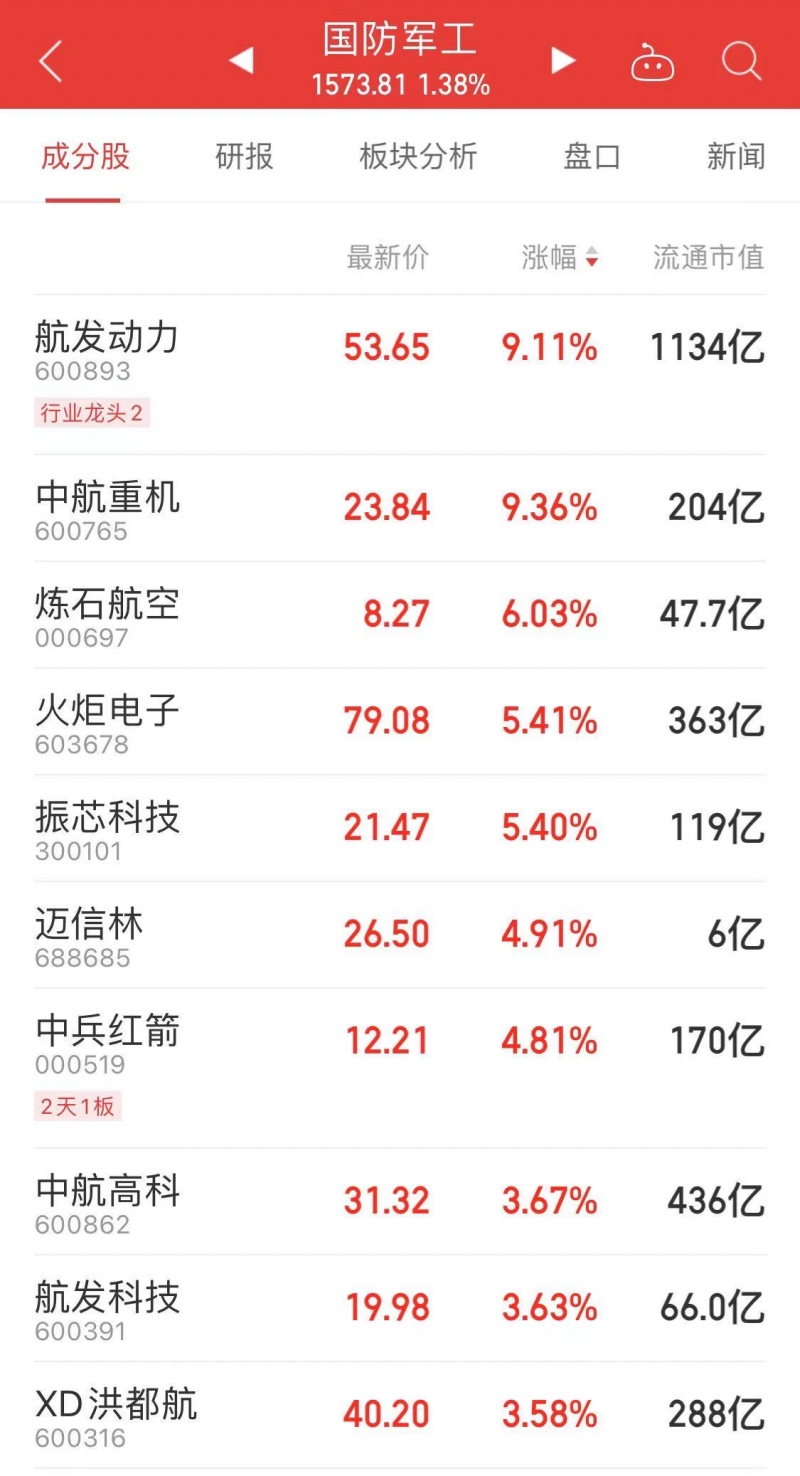Expand the 行业龙头2 tag under 航发动力
800x1476 pixels.
point(90,412)
